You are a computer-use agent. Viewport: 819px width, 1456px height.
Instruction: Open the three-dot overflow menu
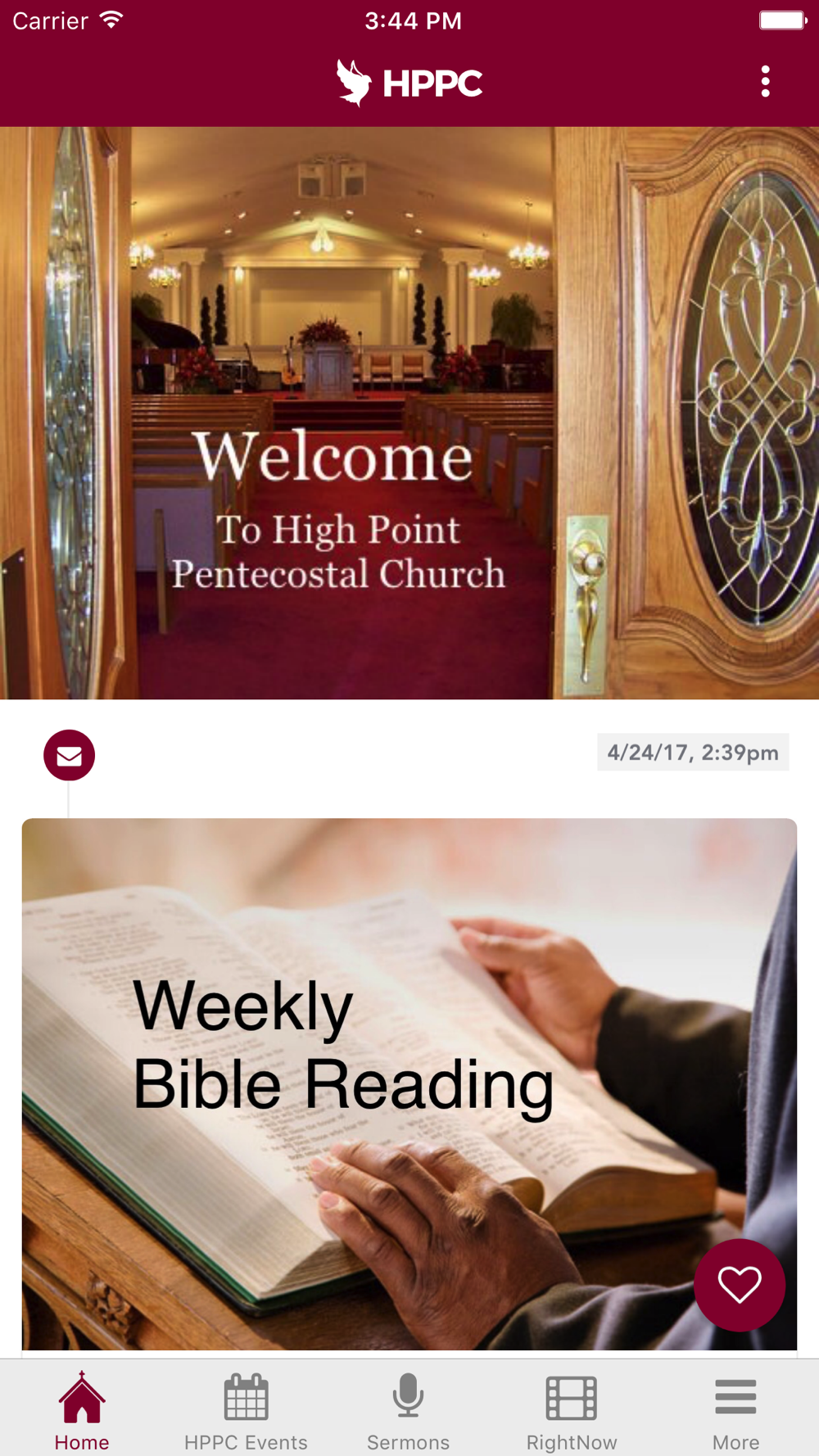click(765, 82)
